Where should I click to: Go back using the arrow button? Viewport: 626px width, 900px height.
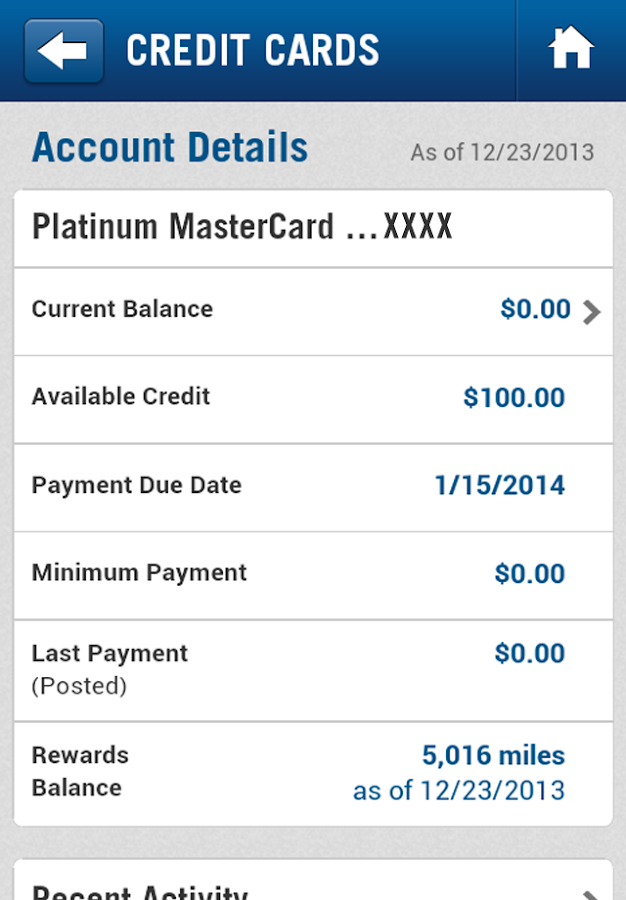point(64,50)
